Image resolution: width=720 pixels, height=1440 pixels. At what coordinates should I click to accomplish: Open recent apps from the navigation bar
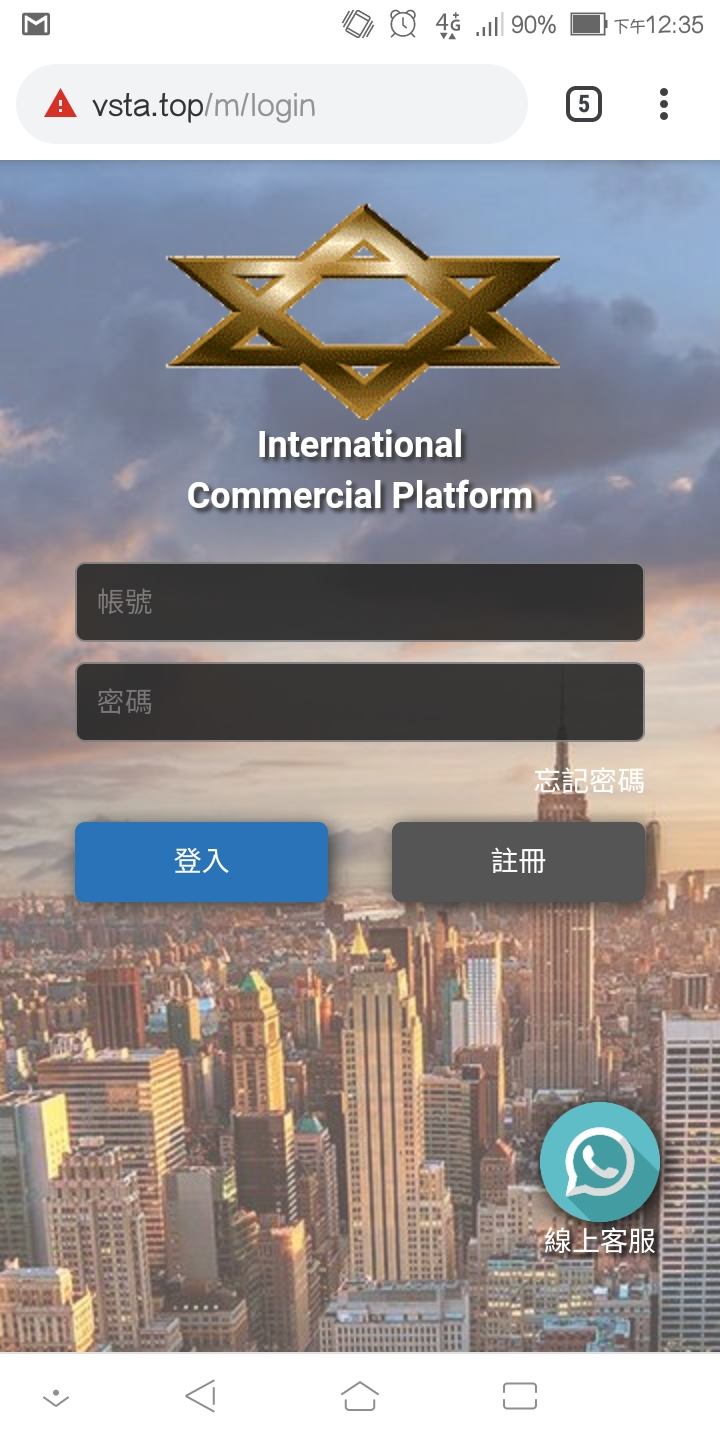519,1396
